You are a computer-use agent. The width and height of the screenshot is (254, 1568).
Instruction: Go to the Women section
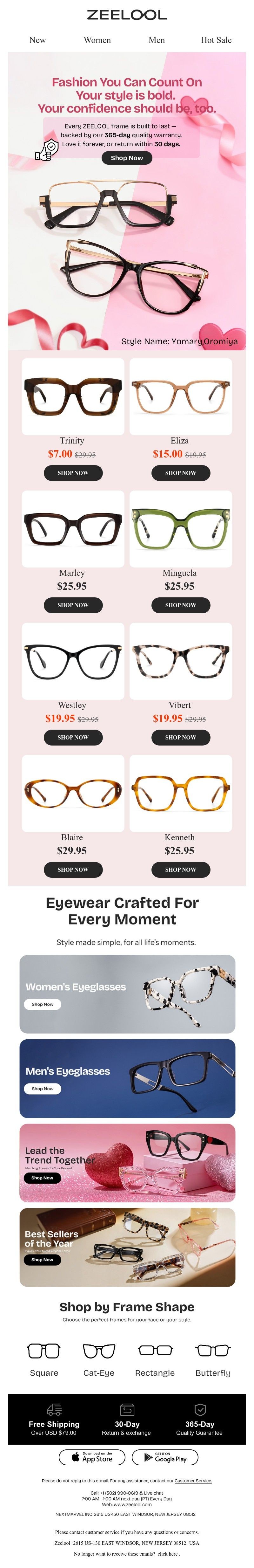point(97,40)
